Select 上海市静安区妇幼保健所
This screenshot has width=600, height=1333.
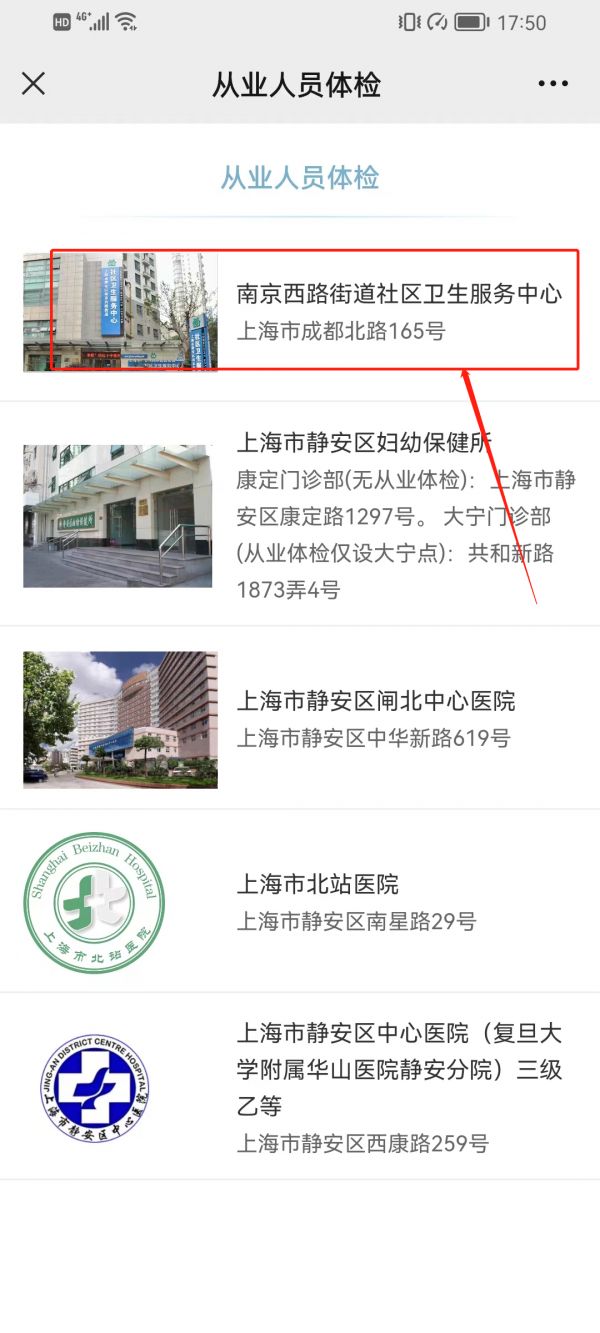[365, 443]
